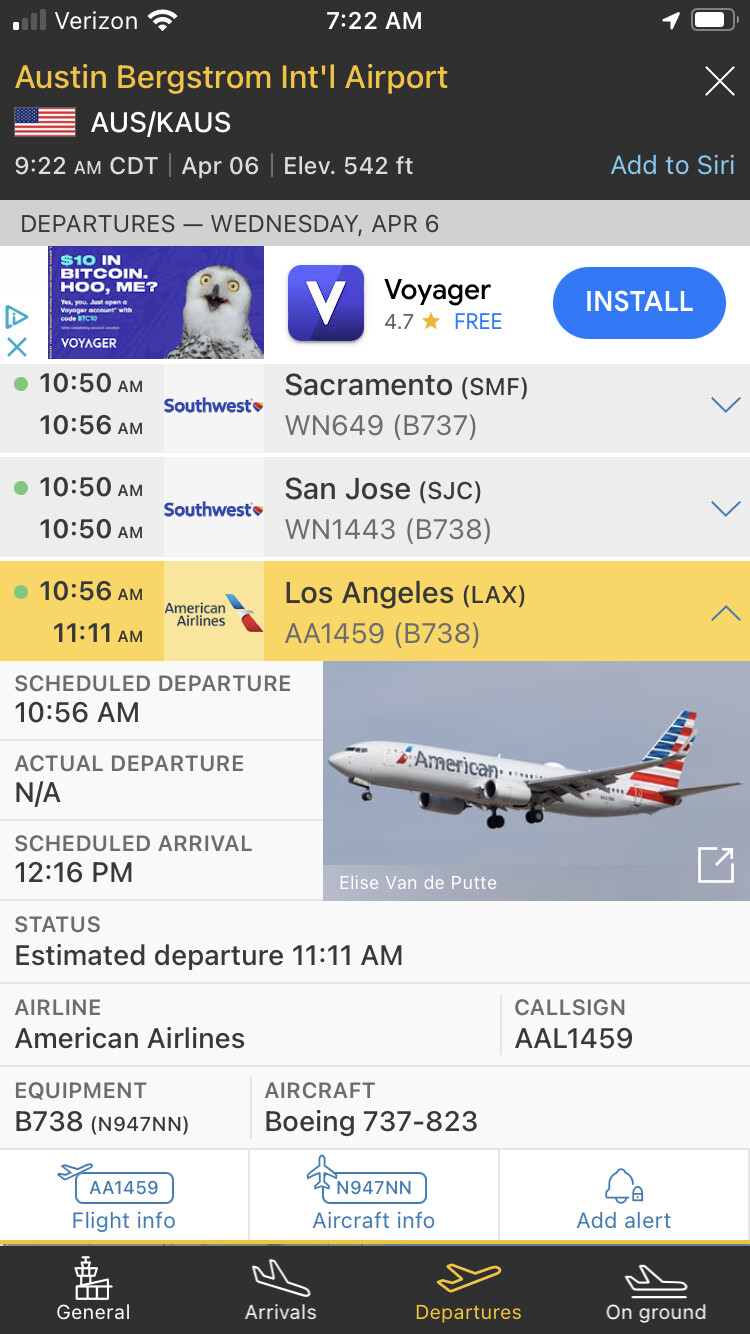This screenshot has width=750, height=1334.
Task: Open the American aircraft photo full view
Action: (x=715, y=865)
